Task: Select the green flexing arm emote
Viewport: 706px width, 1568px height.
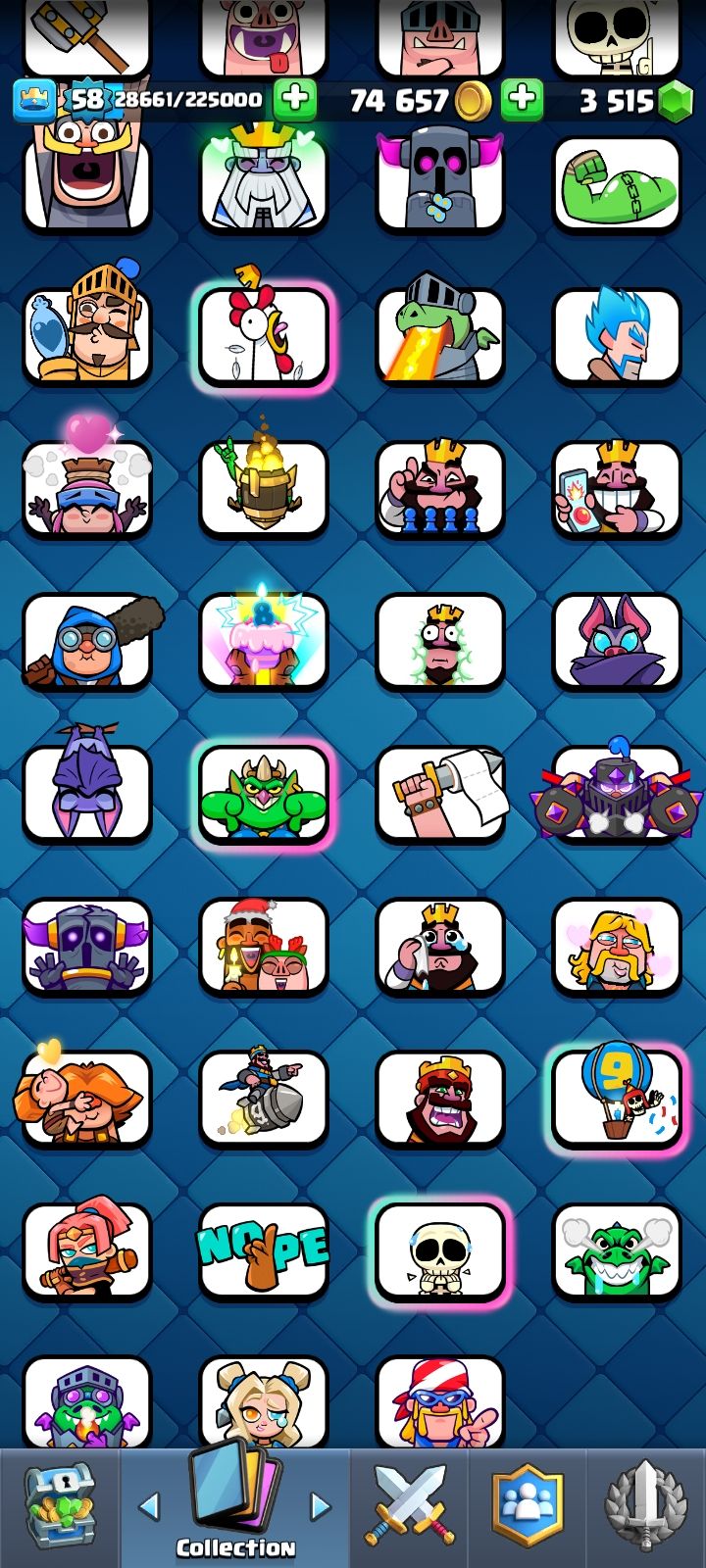Action: point(616,184)
